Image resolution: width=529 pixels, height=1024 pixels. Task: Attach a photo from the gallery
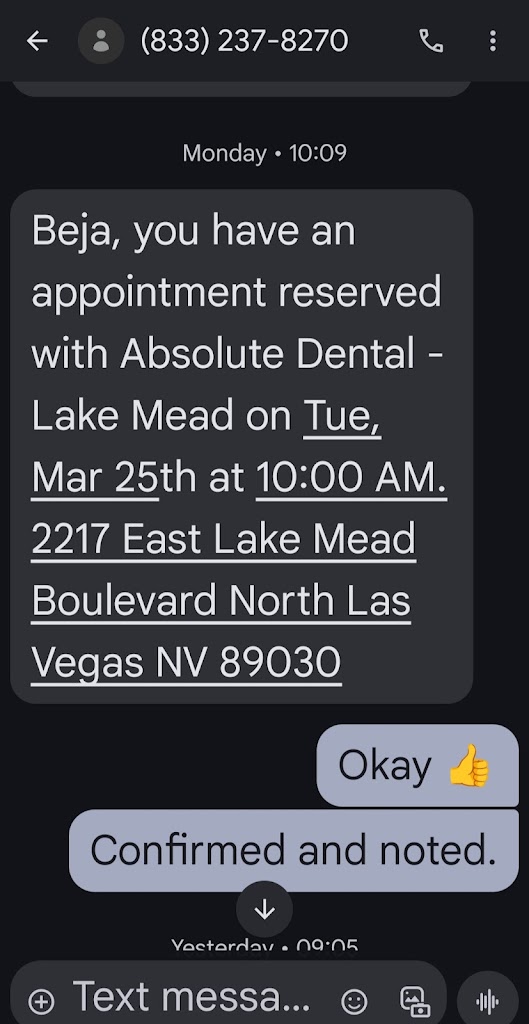pyautogui.click(x=415, y=1001)
